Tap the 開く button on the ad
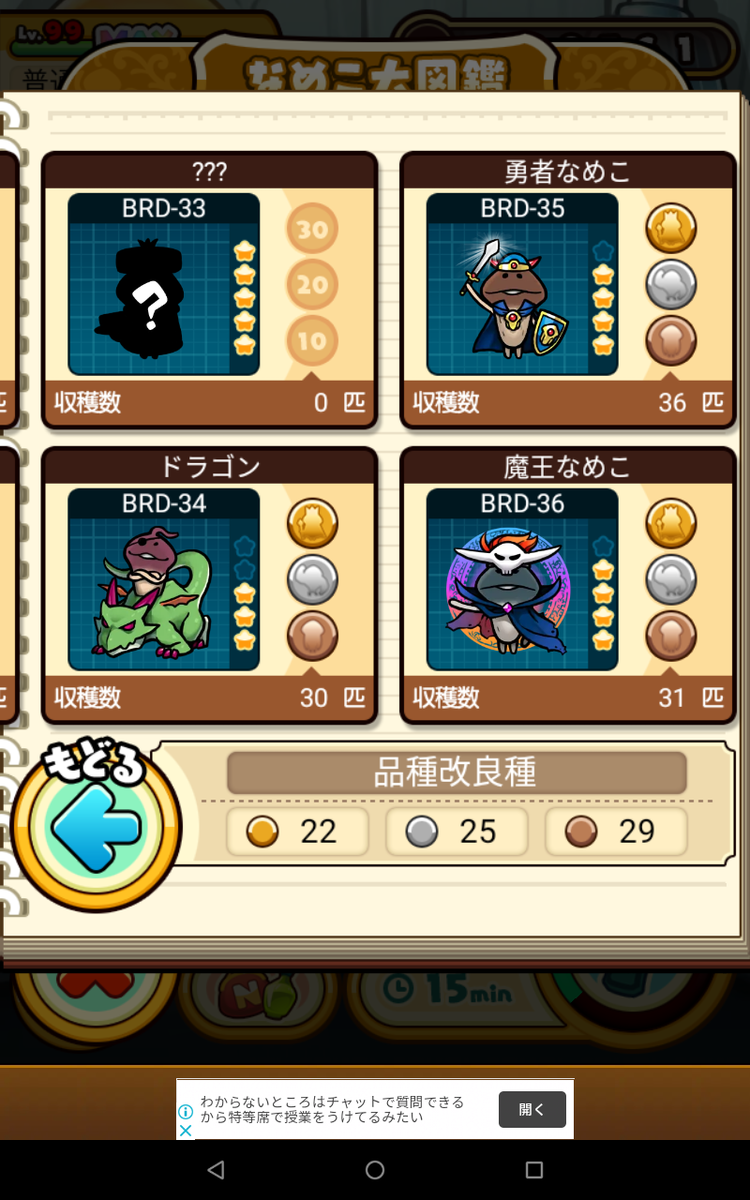 coord(532,1109)
